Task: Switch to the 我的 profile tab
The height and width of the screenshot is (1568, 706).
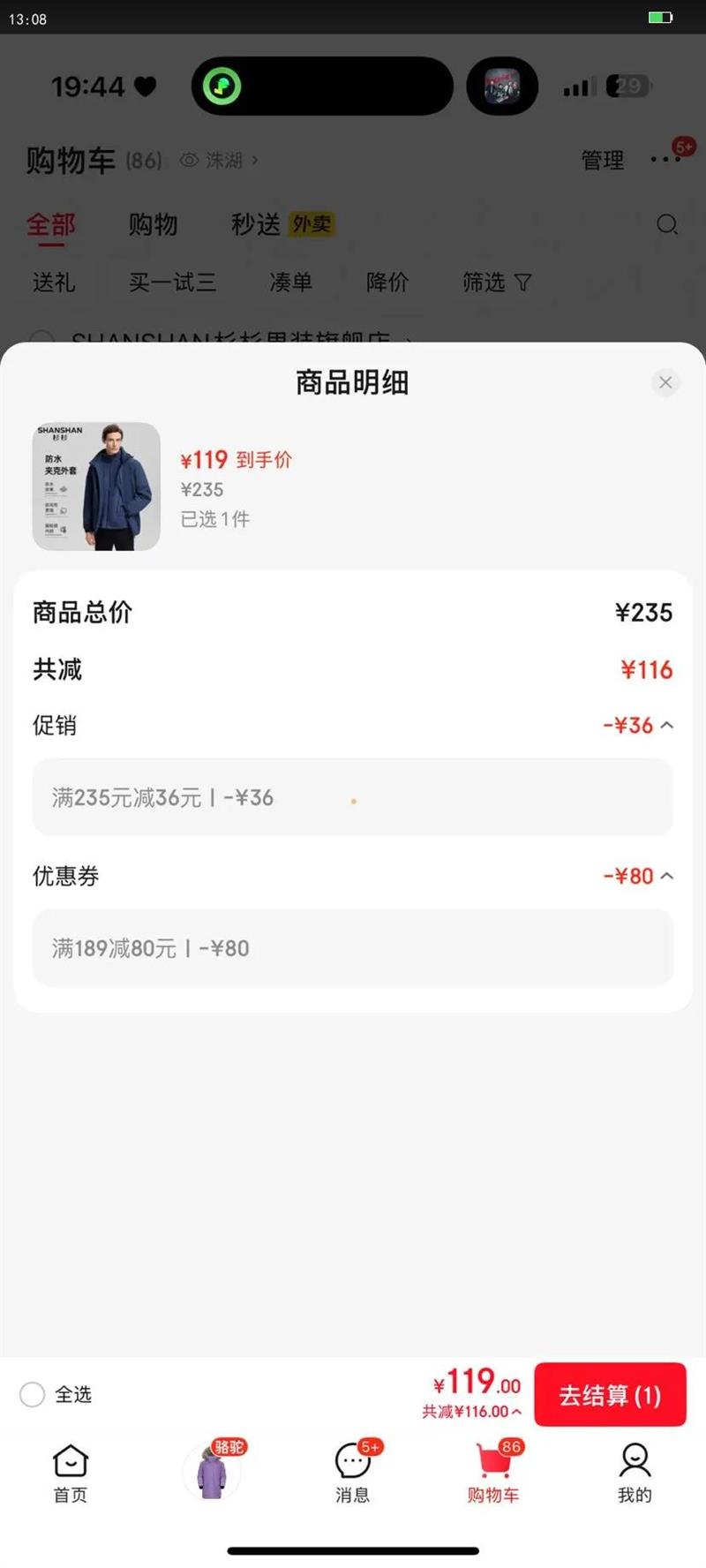Action: point(635,1473)
